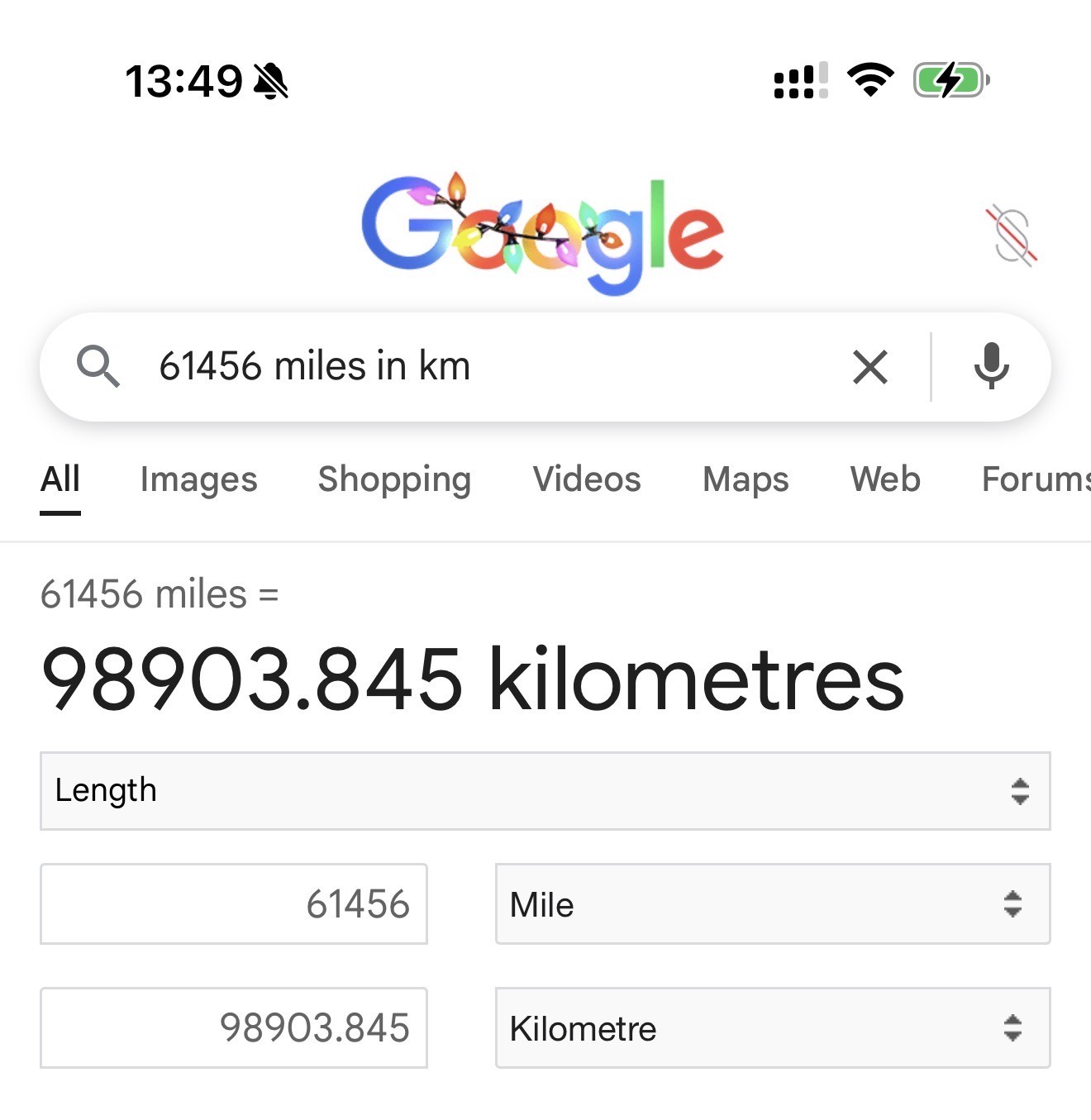1091x1120 pixels.
Task: Switch to the Web tab
Action: (885, 479)
